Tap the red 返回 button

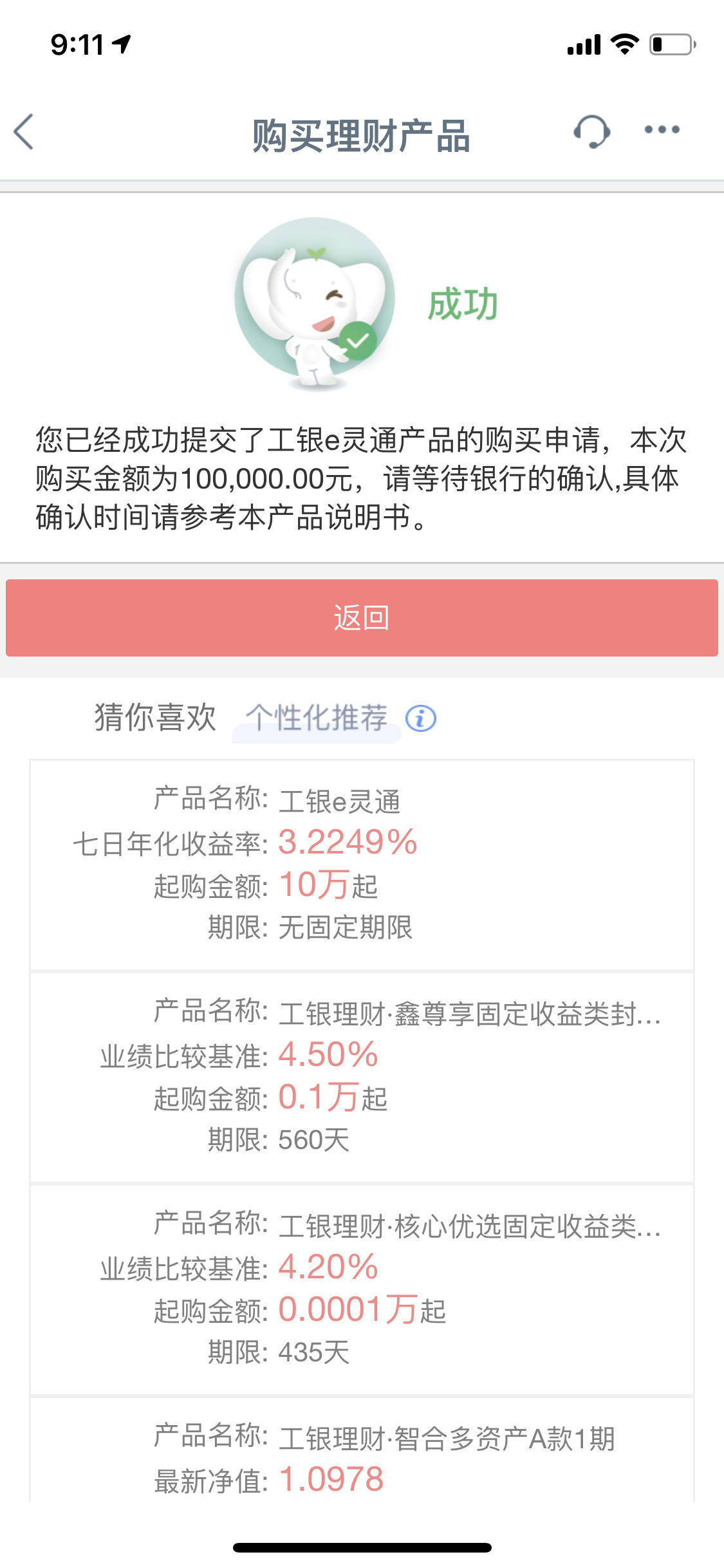pos(362,618)
